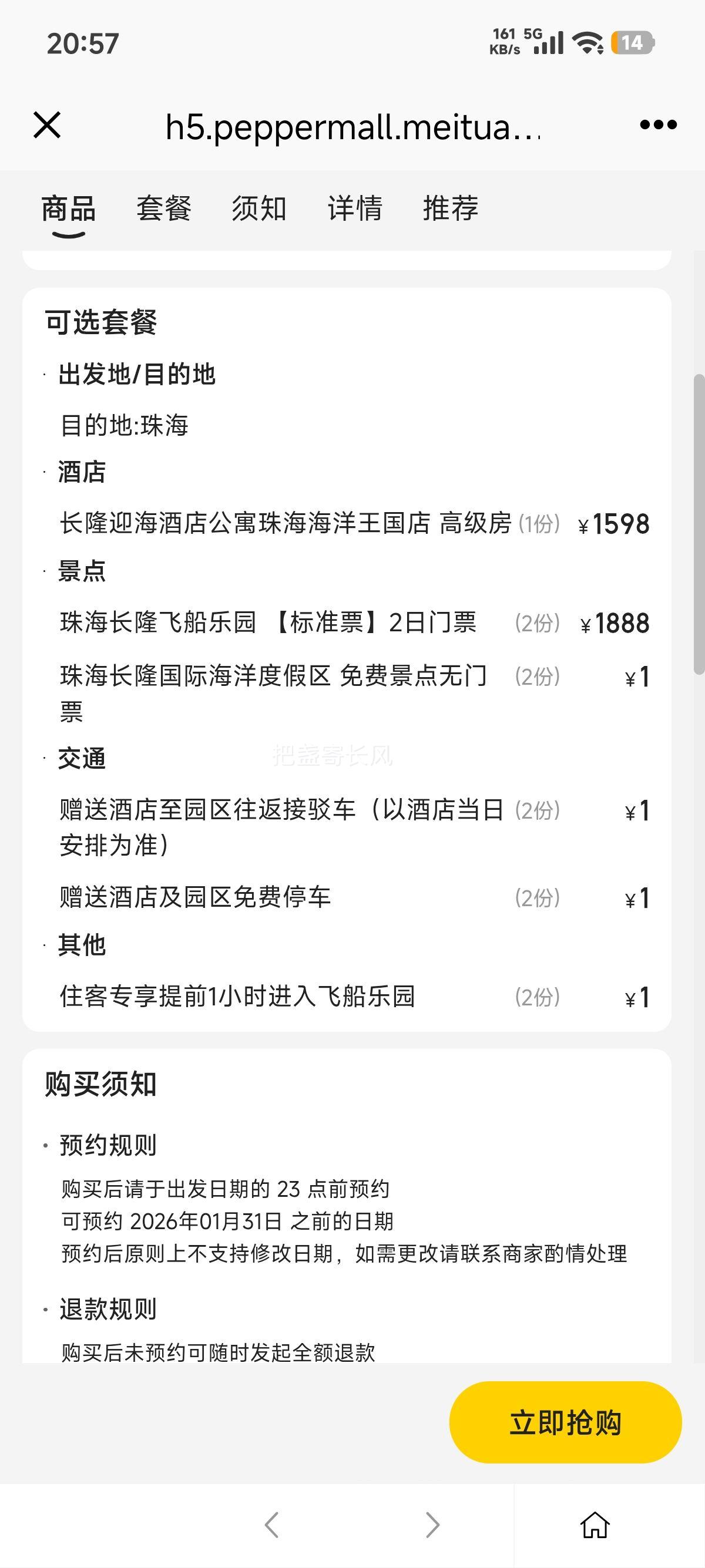The width and height of the screenshot is (705, 1568).
Task: Switch to the 须知 tab
Action: (259, 209)
